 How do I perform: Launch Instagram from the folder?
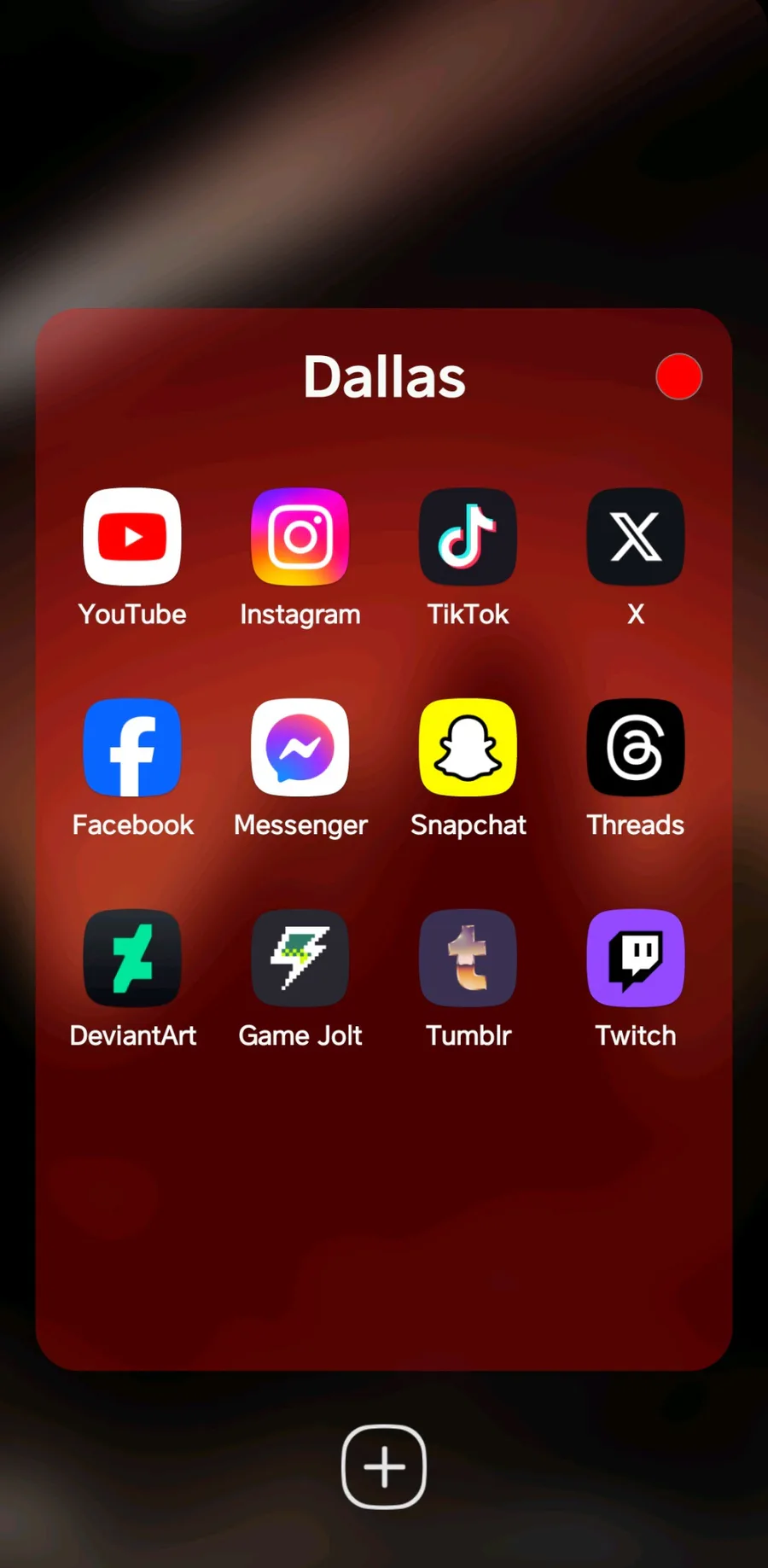[x=300, y=537]
